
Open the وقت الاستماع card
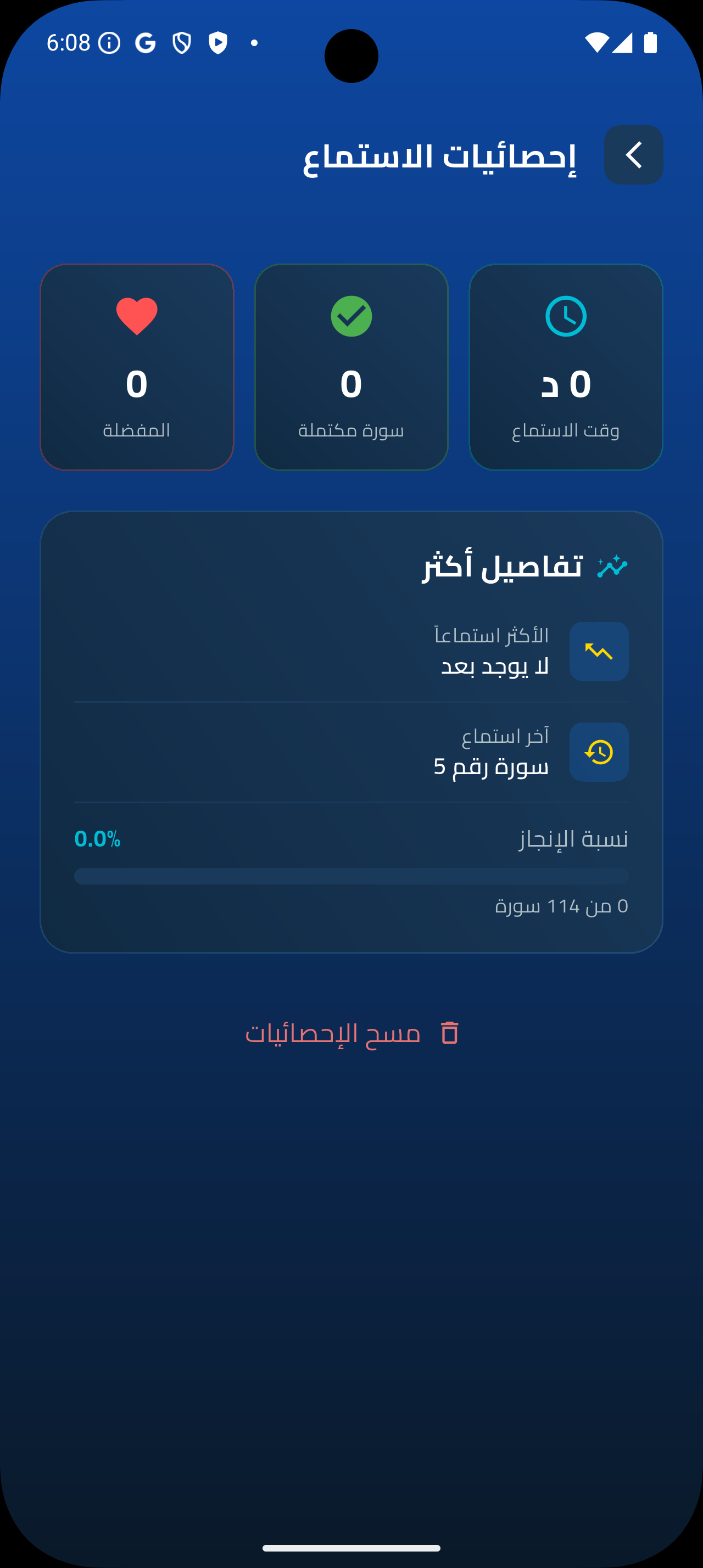(x=566, y=365)
